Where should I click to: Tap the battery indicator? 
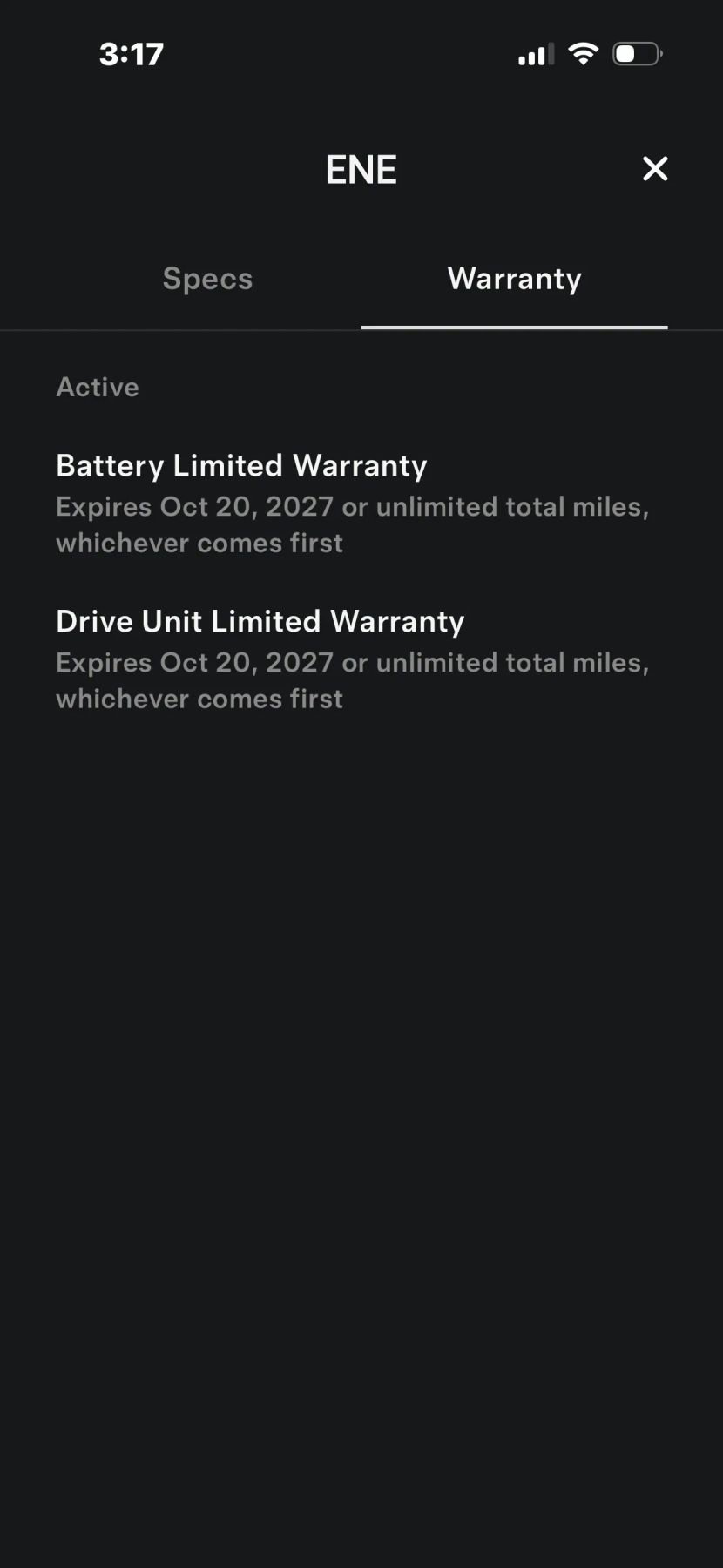coord(635,53)
